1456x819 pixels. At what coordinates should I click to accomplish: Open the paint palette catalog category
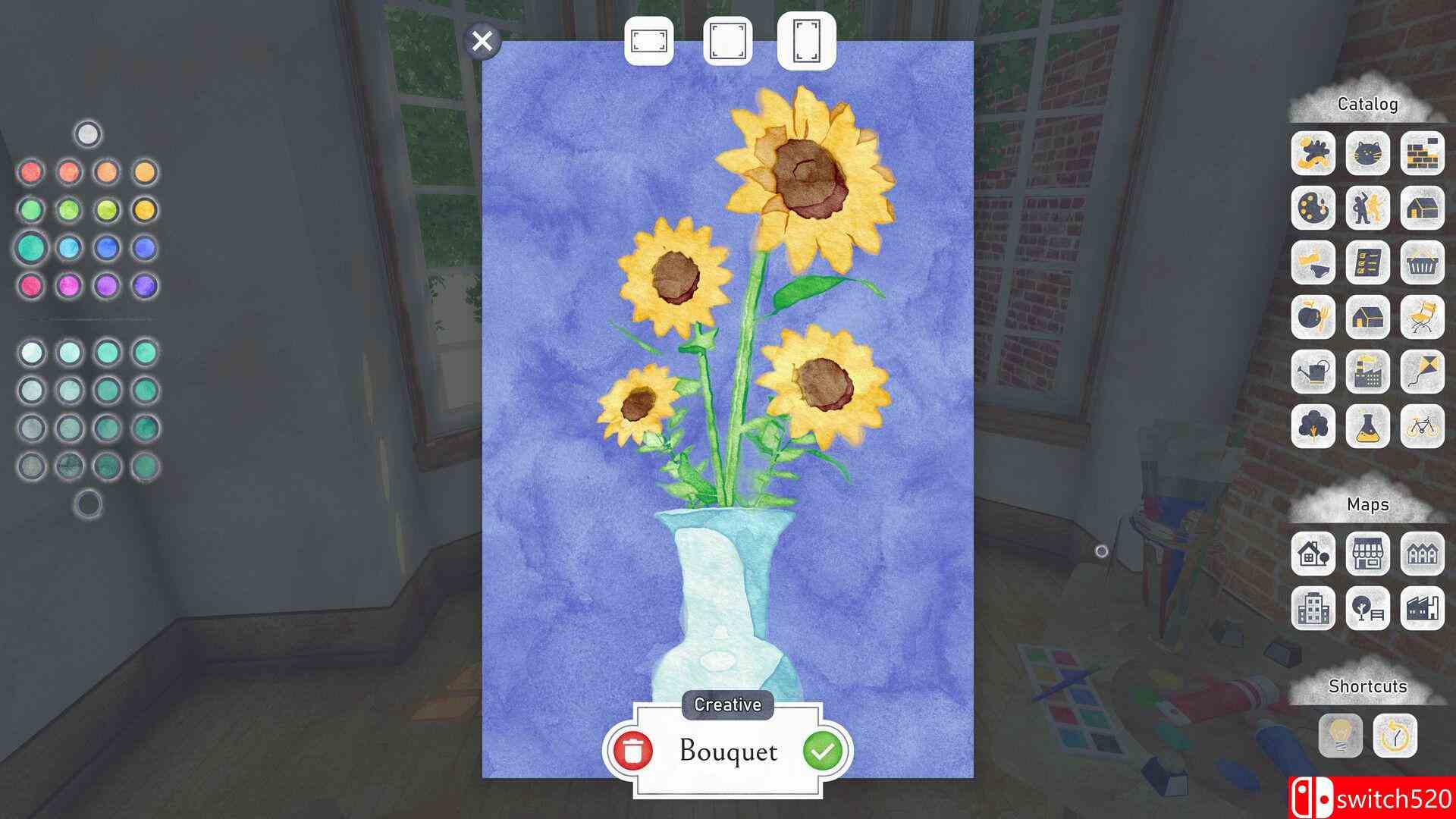pyautogui.click(x=1313, y=207)
